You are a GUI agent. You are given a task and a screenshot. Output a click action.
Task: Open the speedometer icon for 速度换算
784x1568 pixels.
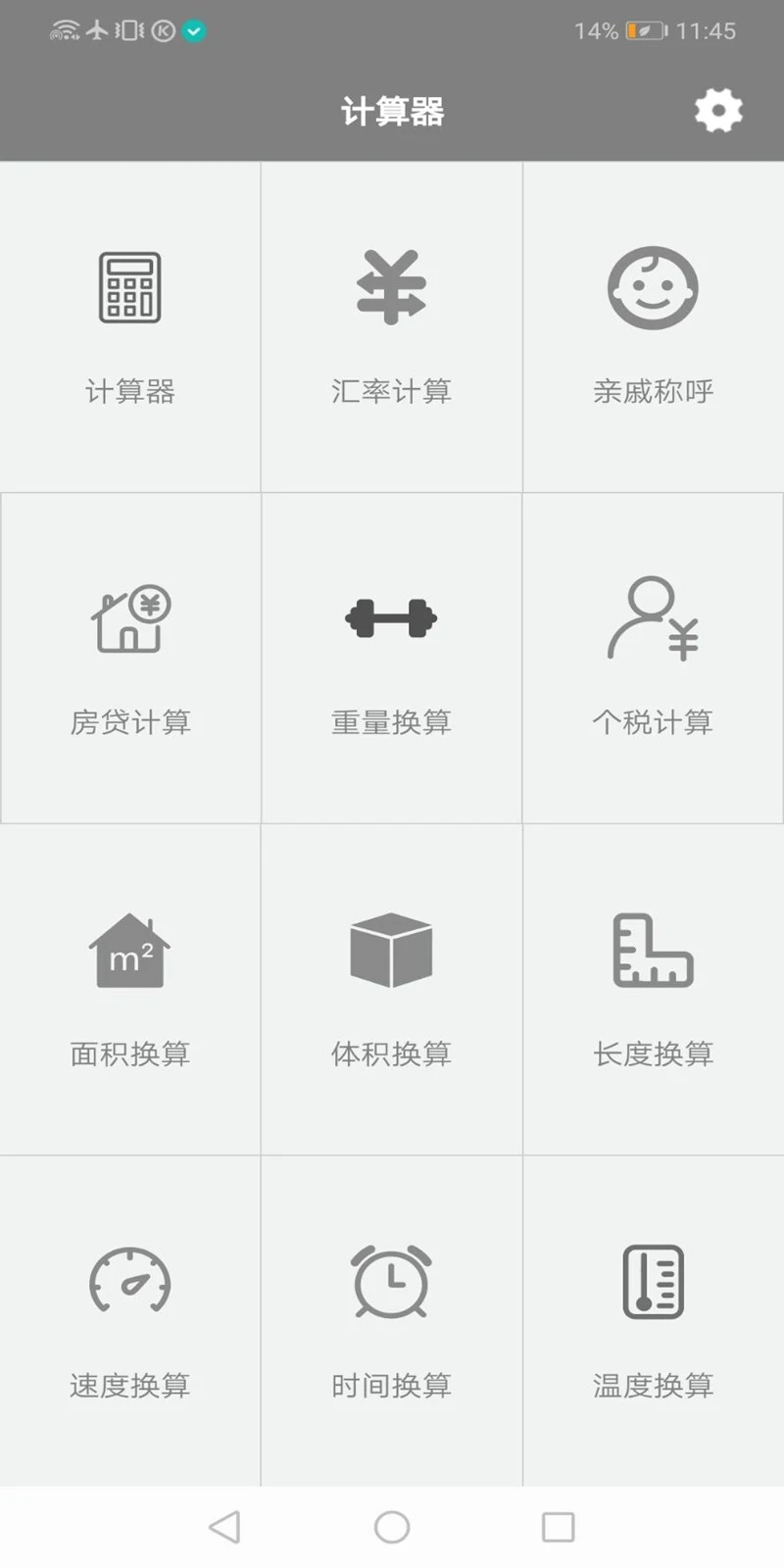pyautogui.click(x=129, y=1284)
